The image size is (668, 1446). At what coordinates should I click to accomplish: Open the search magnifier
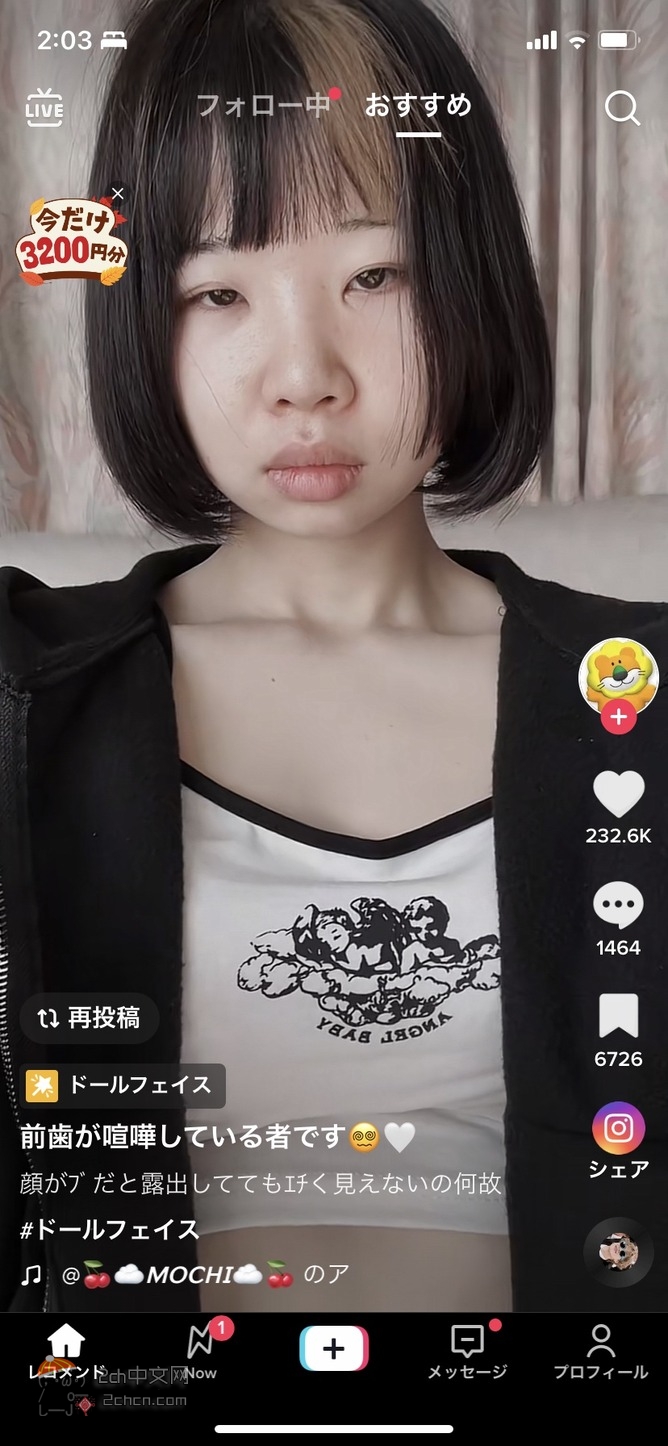coord(622,107)
